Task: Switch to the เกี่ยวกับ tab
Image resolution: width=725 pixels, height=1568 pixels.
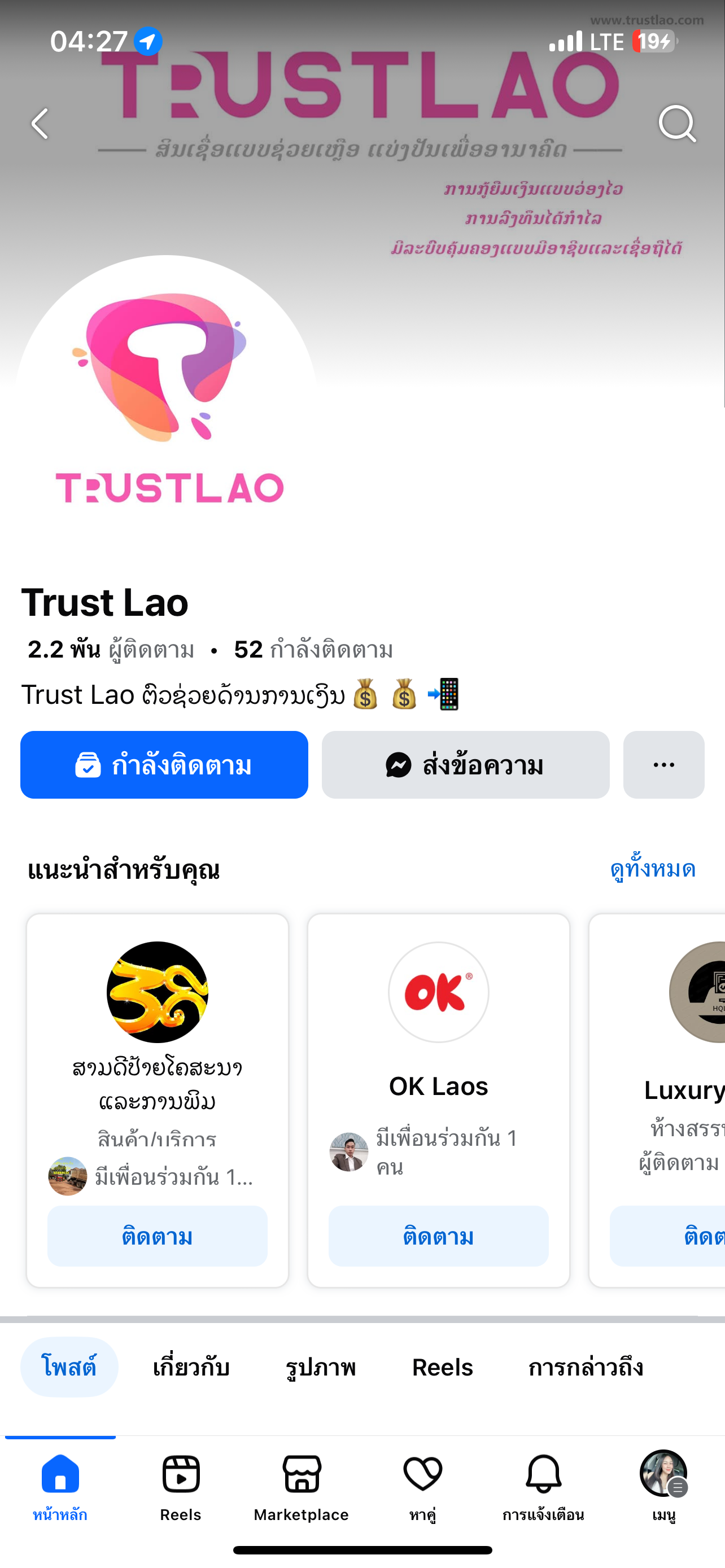Action: [x=191, y=1367]
